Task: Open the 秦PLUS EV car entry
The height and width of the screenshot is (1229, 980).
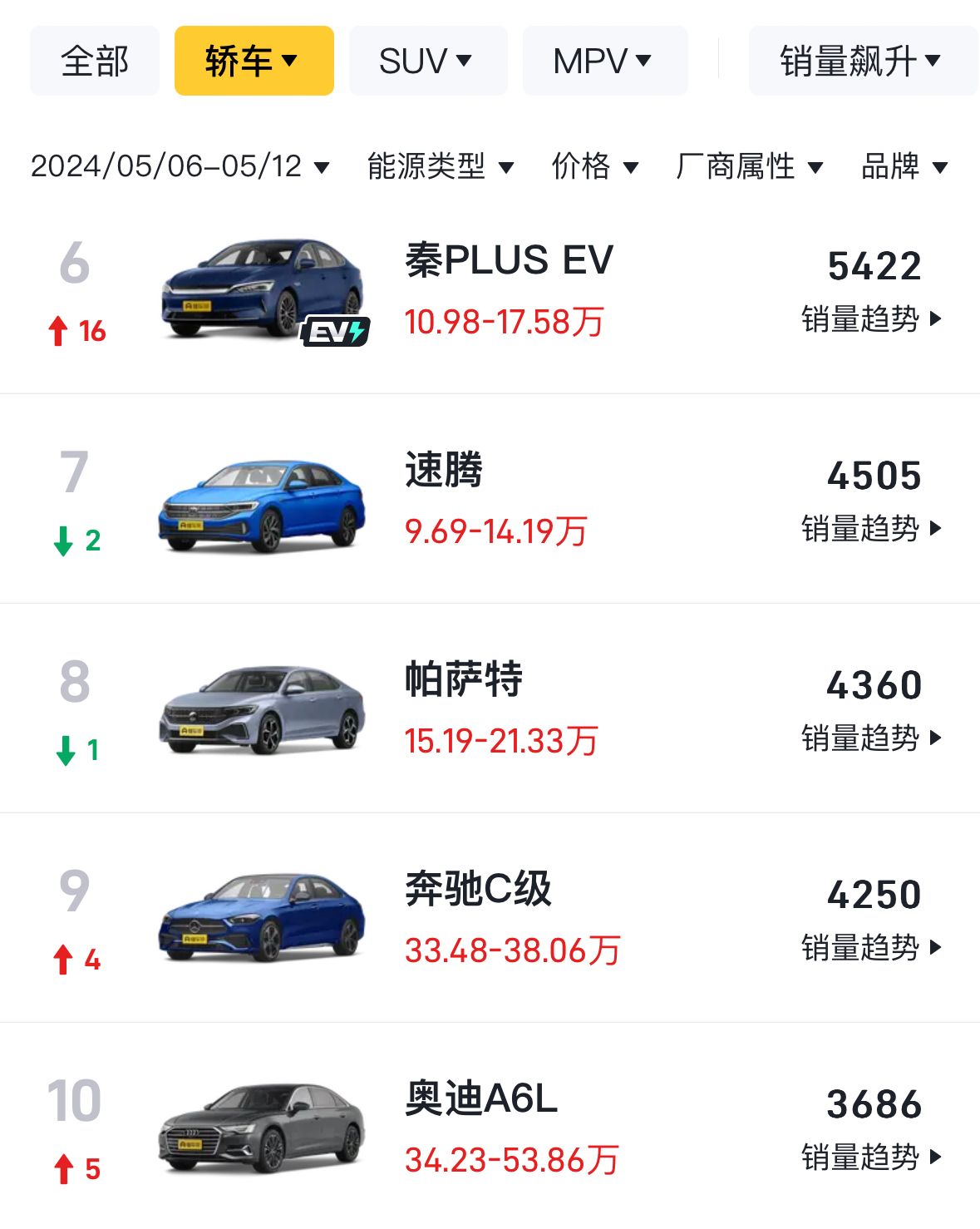Action: click(x=509, y=260)
